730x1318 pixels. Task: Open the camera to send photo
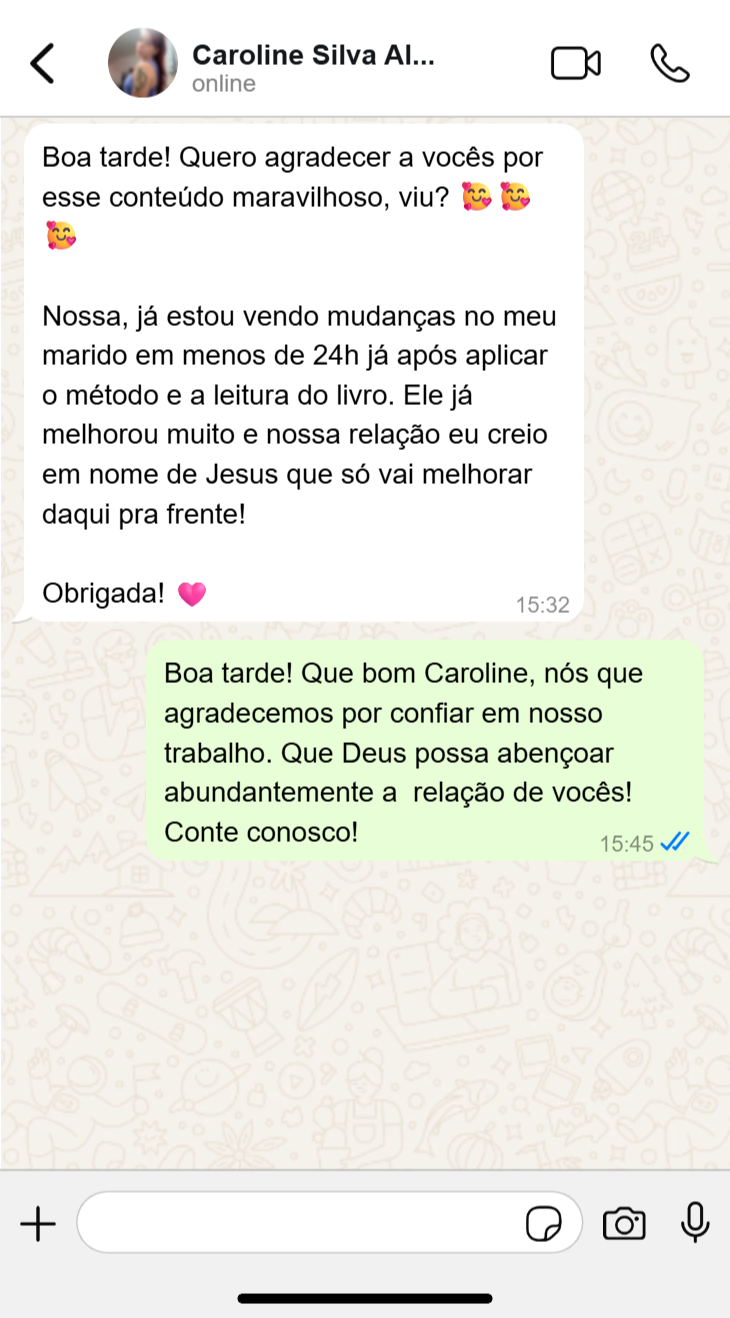[624, 1223]
